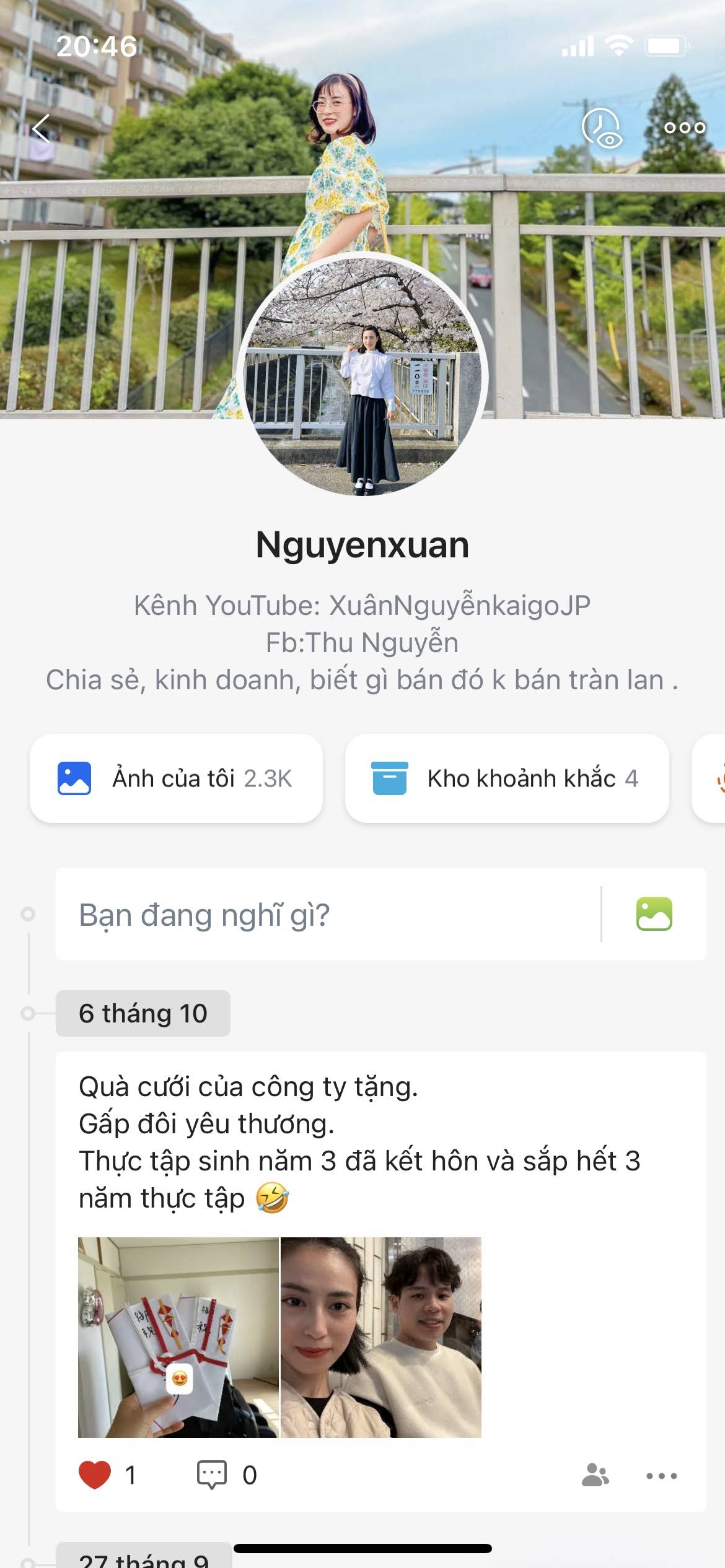Open Kho khoảnh khắc archive
This screenshot has width=725, height=1568.
506,778
